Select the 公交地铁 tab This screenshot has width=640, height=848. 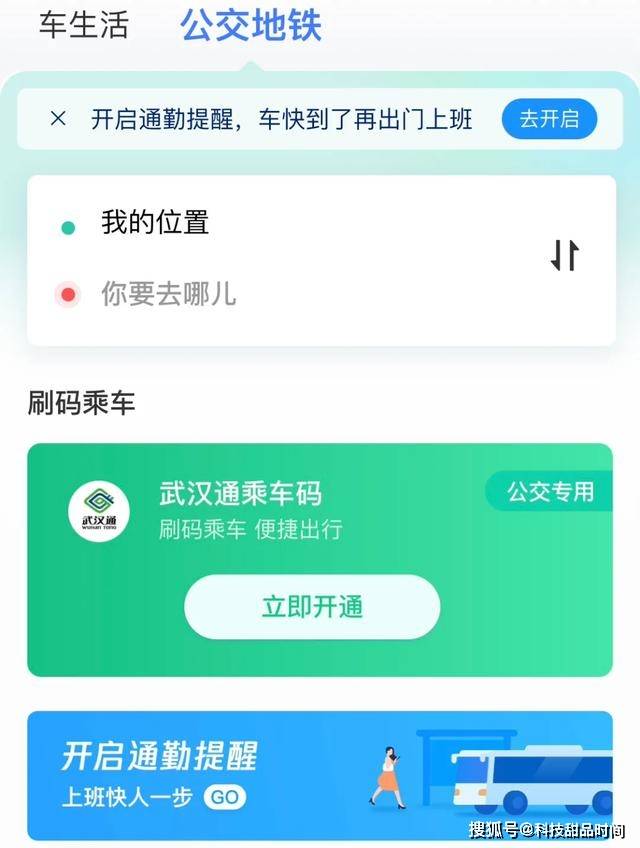pyautogui.click(x=251, y=25)
